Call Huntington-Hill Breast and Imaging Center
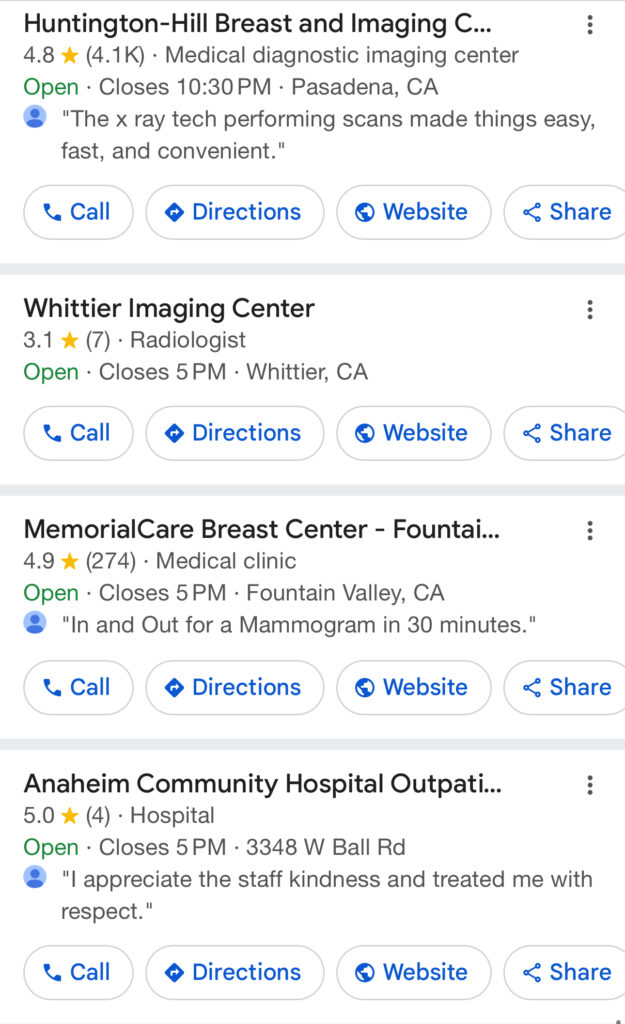625x1024 pixels. coord(78,212)
